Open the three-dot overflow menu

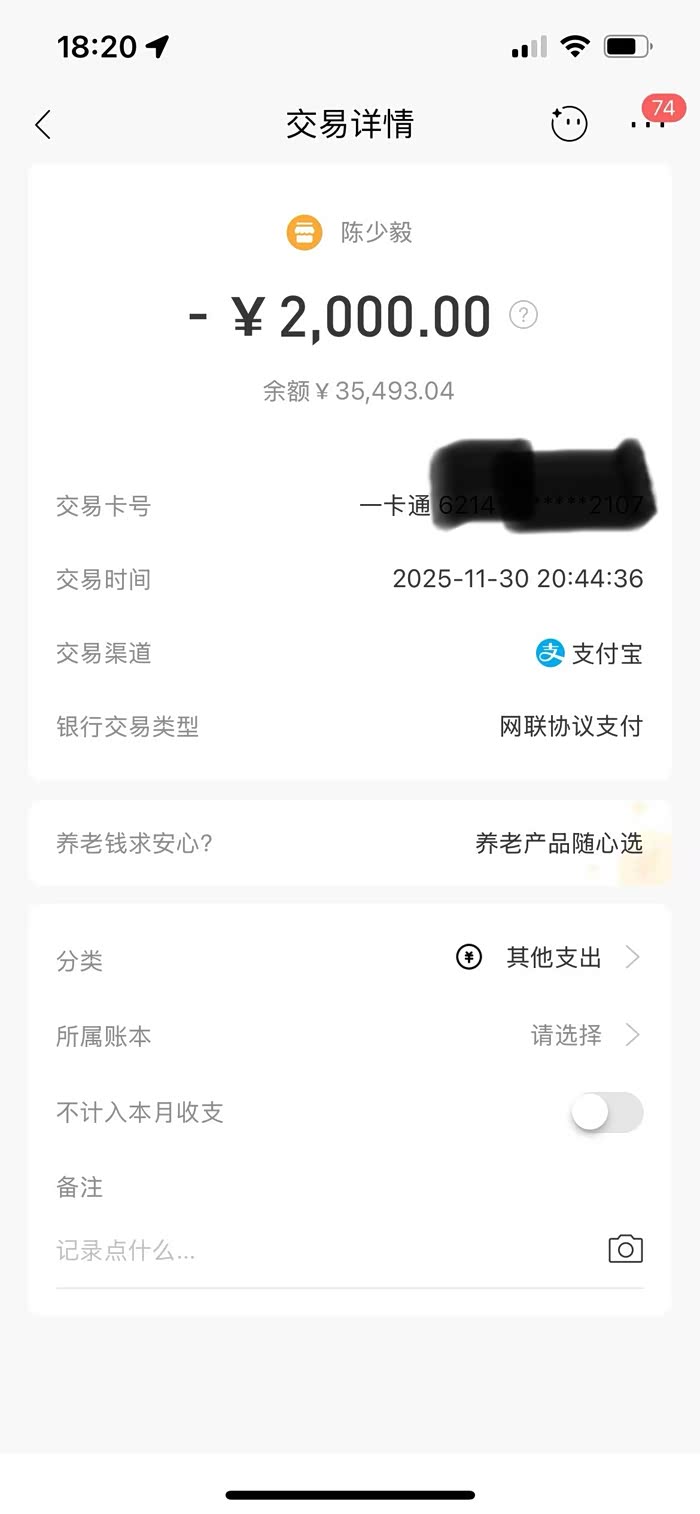tap(647, 125)
